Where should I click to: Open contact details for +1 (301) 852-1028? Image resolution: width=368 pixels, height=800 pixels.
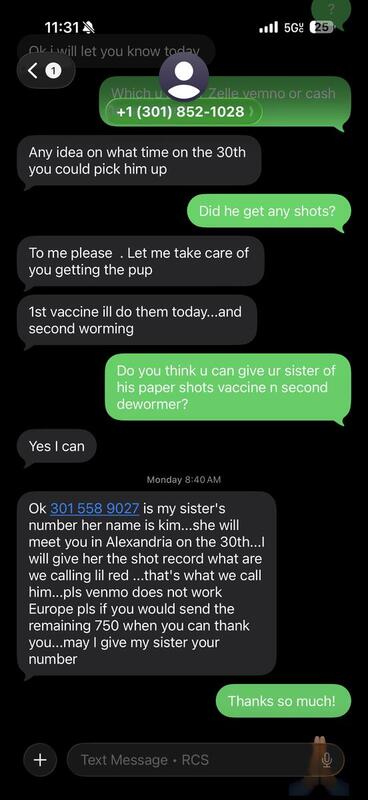point(183,111)
